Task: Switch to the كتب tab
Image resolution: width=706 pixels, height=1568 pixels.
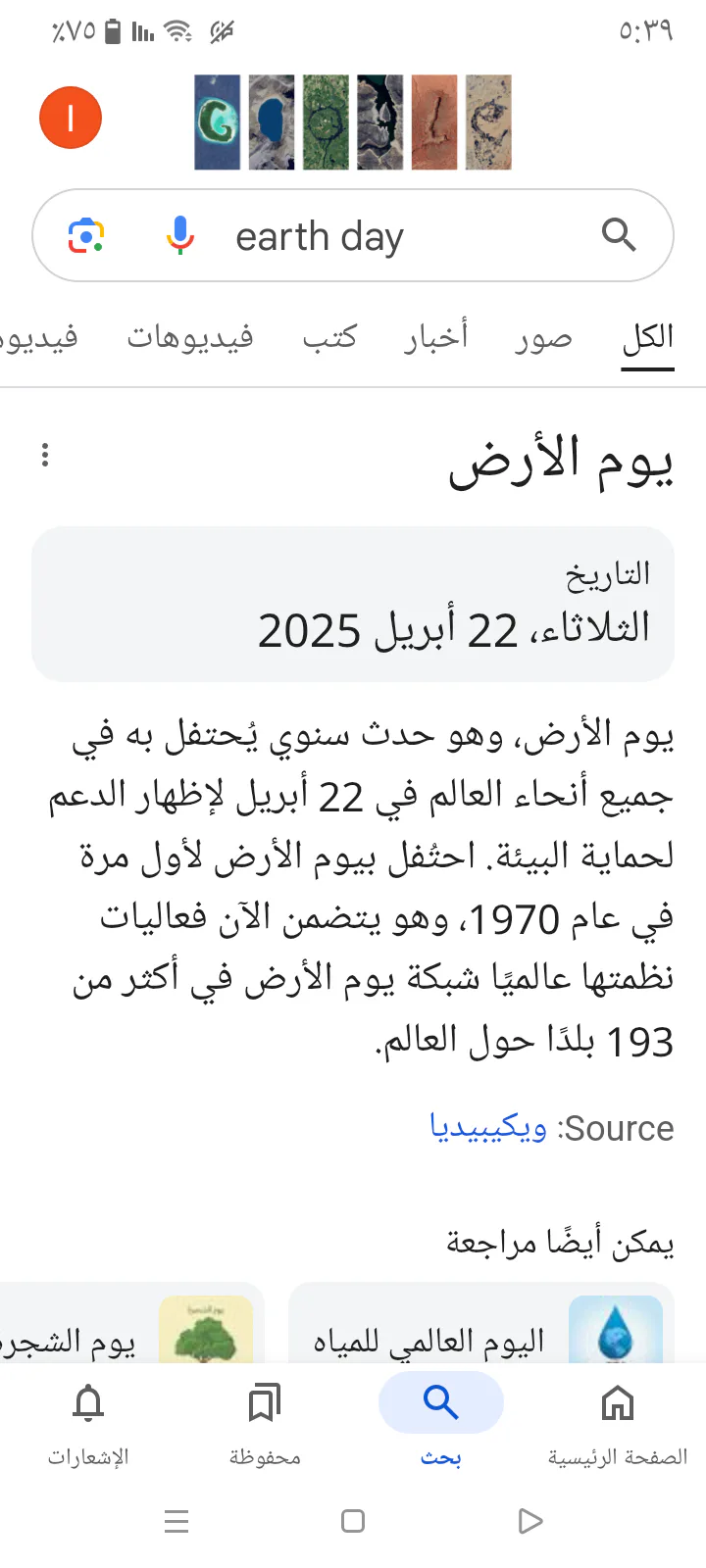Action: pos(329,338)
